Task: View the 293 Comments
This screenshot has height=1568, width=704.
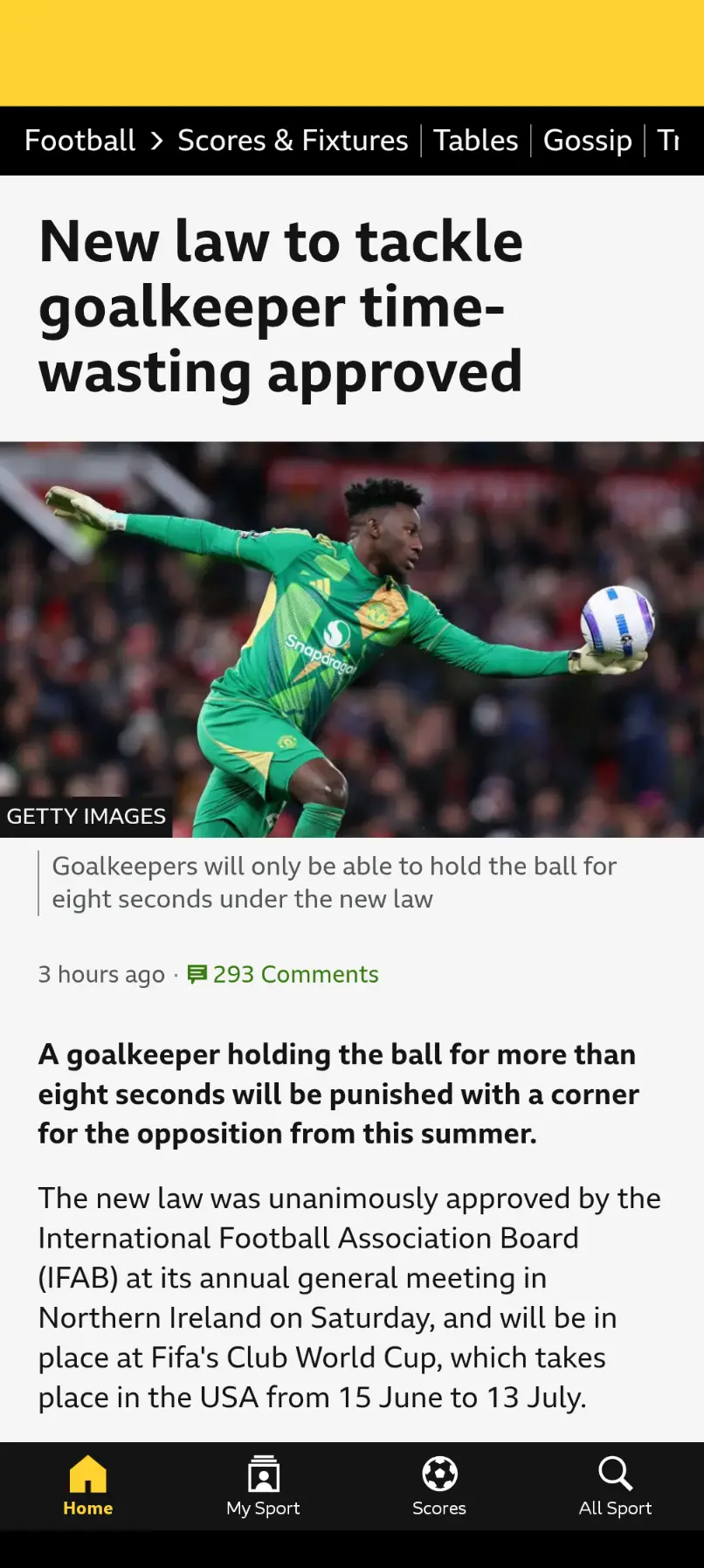Action: coord(284,974)
